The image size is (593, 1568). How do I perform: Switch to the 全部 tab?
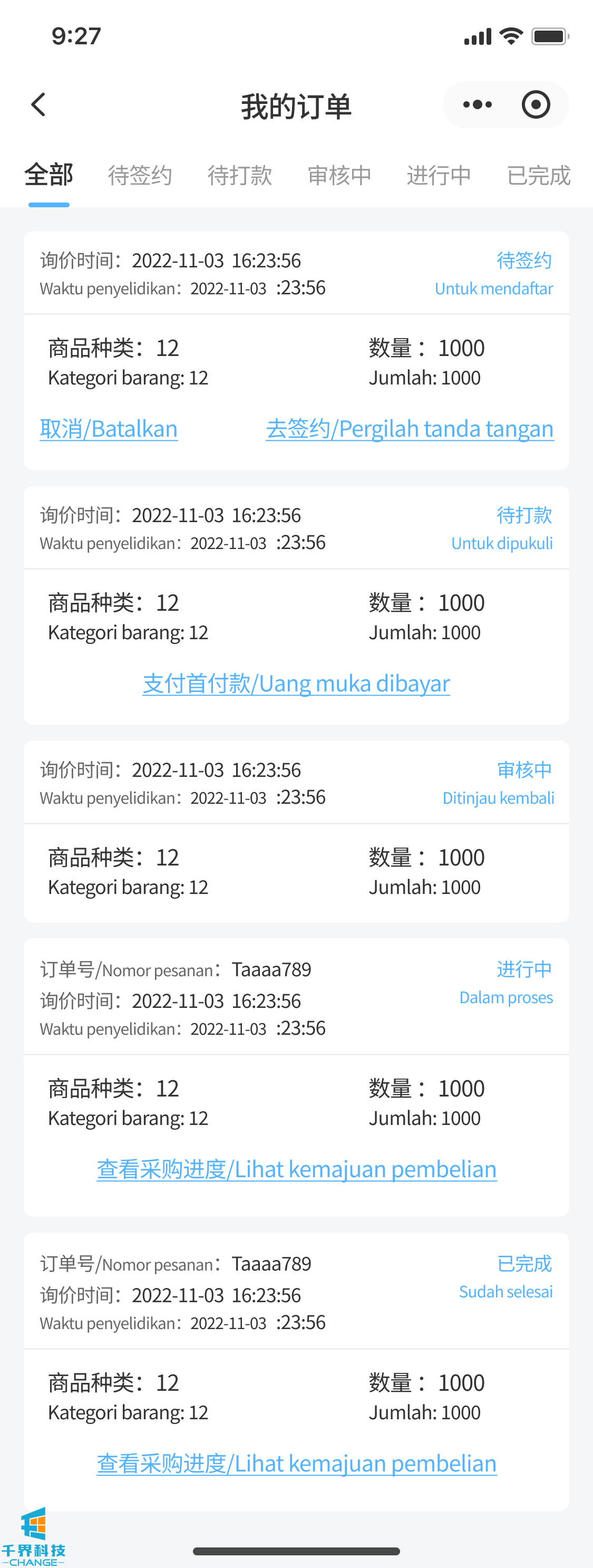48,175
